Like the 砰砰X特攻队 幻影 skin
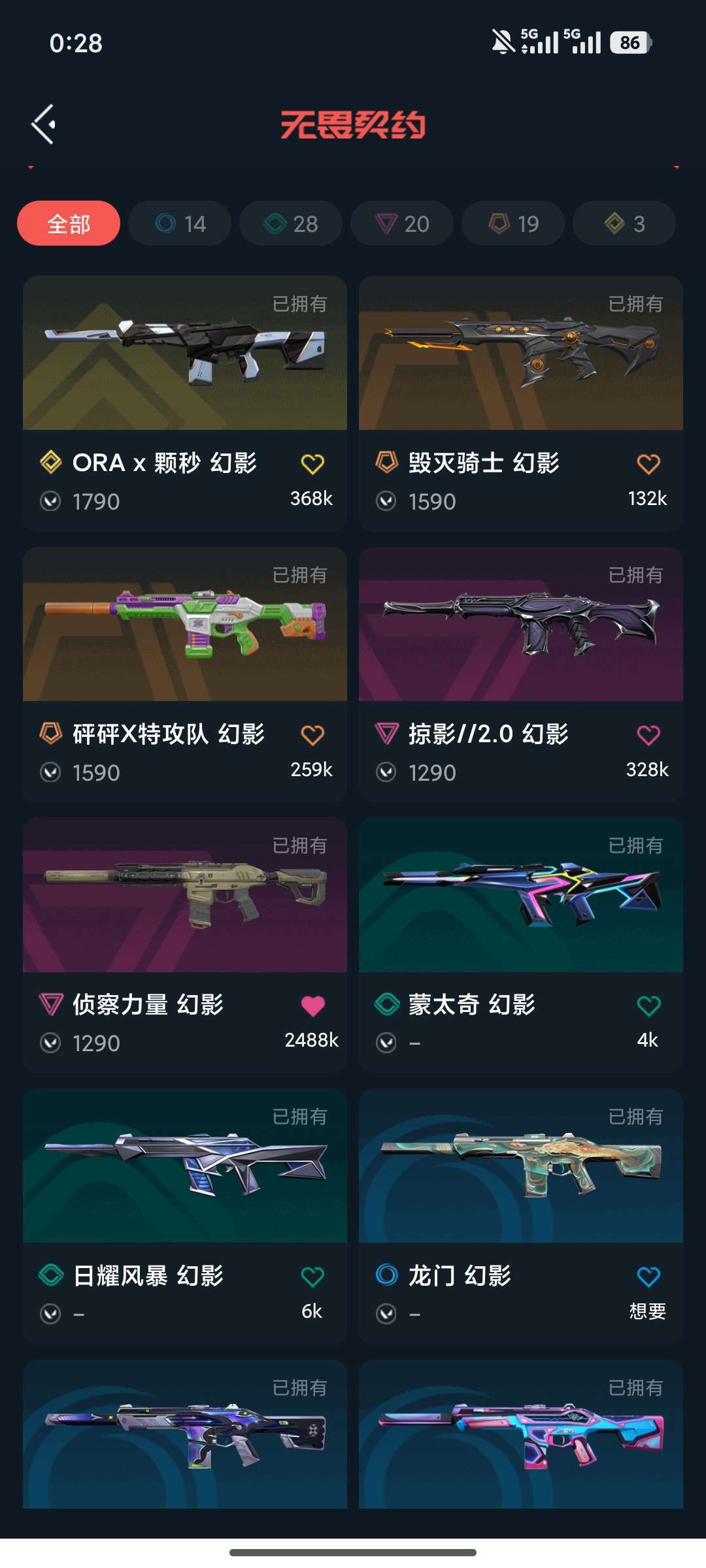706x1568 pixels. click(x=312, y=735)
